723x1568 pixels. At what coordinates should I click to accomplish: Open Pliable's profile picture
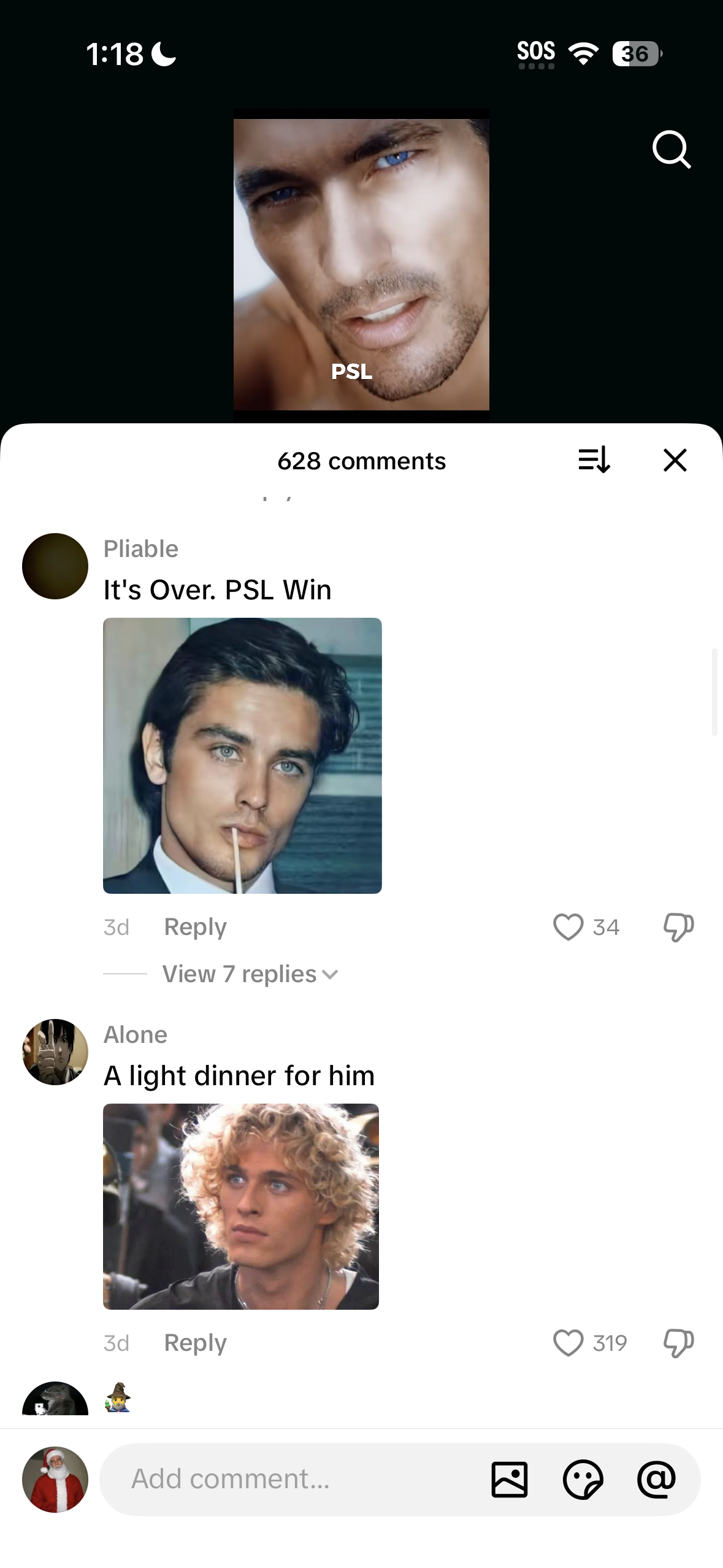[55, 566]
